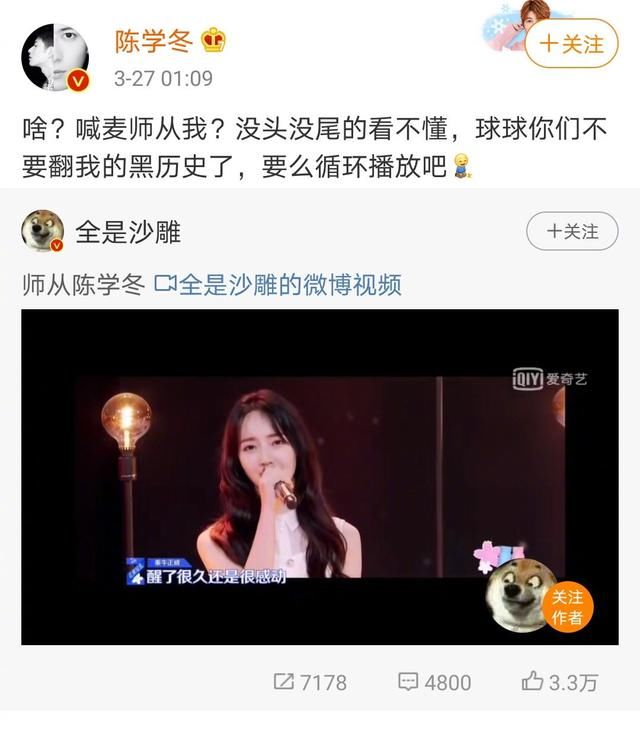Open 全是沙雕's profile avatar

pyautogui.click(x=43, y=231)
